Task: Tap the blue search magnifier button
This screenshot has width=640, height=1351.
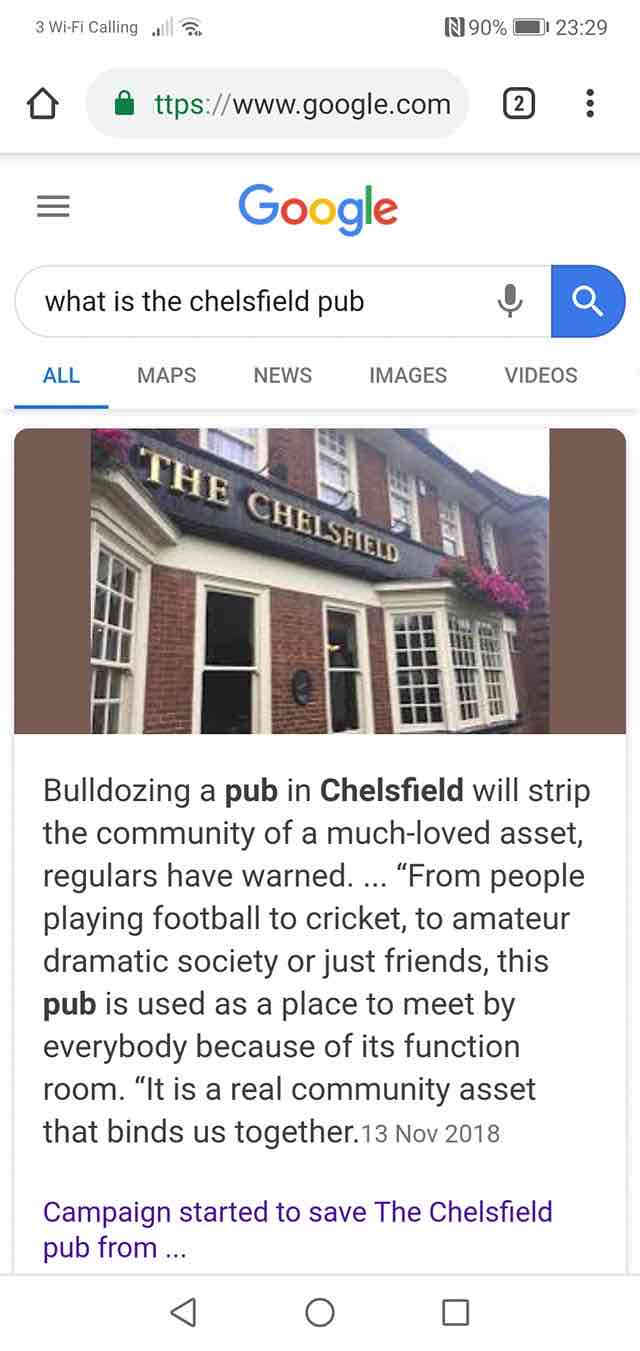Action: [588, 301]
